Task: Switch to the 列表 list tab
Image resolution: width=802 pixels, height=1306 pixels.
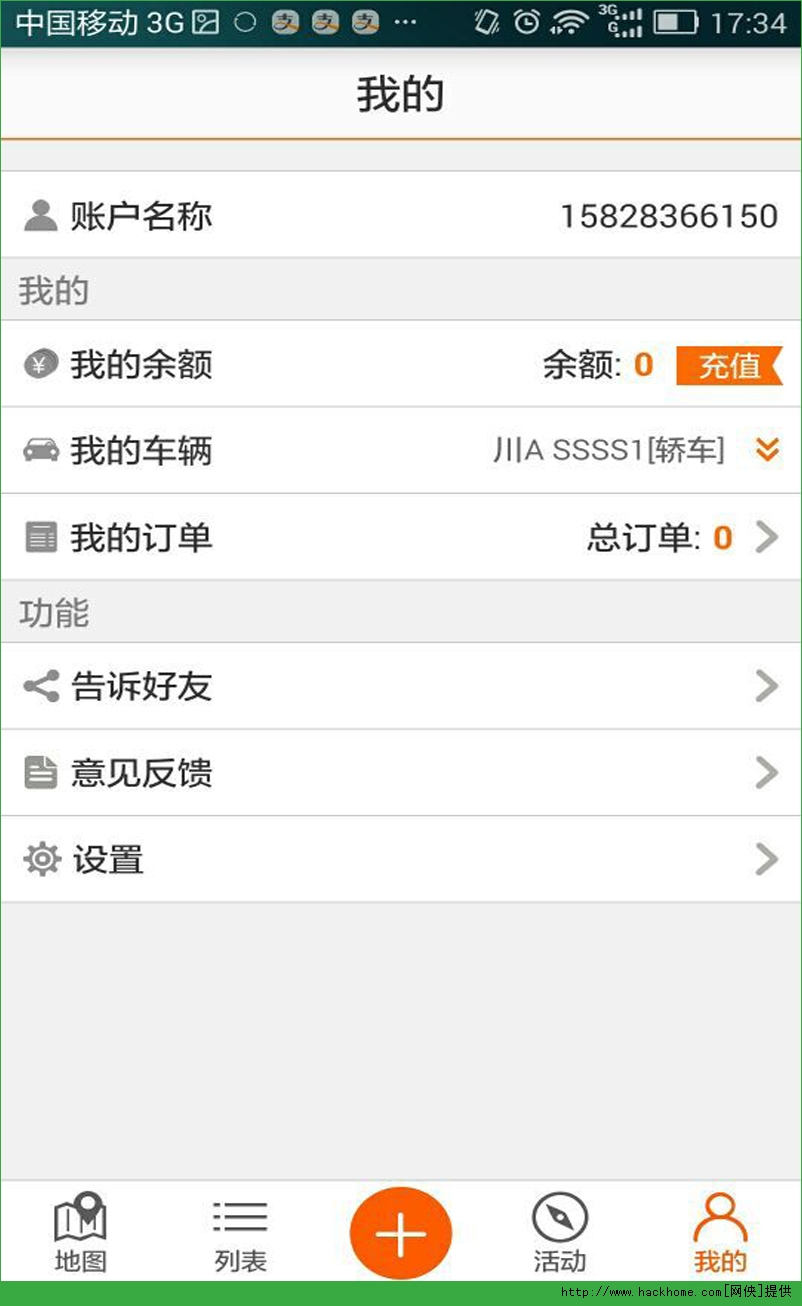Action: (x=240, y=1232)
